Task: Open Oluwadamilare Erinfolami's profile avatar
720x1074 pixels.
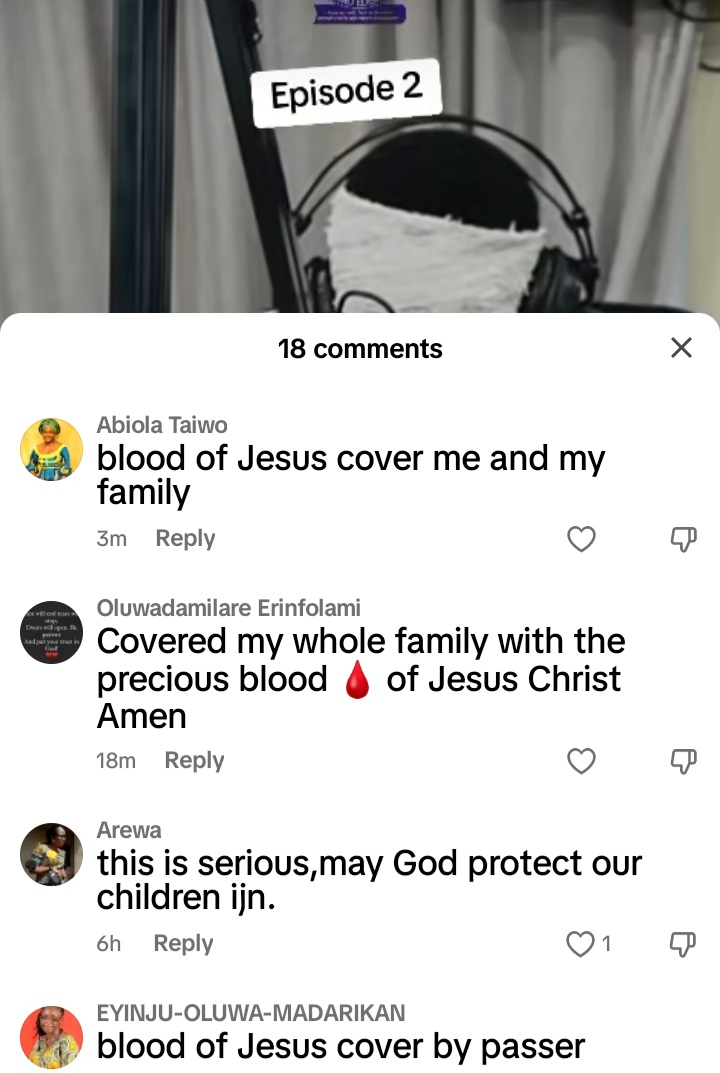Action: tap(52, 632)
